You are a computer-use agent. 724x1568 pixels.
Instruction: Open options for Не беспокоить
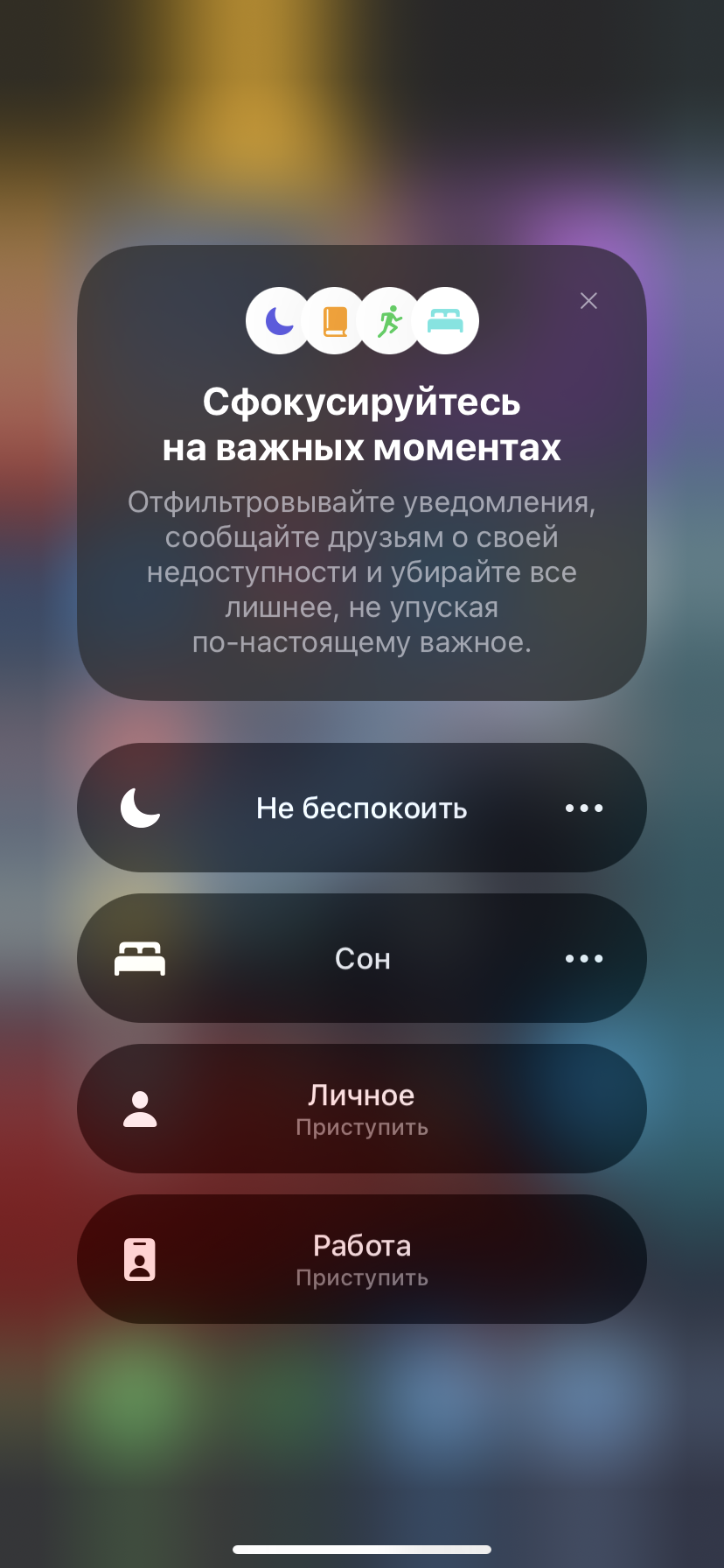[584, 808]
